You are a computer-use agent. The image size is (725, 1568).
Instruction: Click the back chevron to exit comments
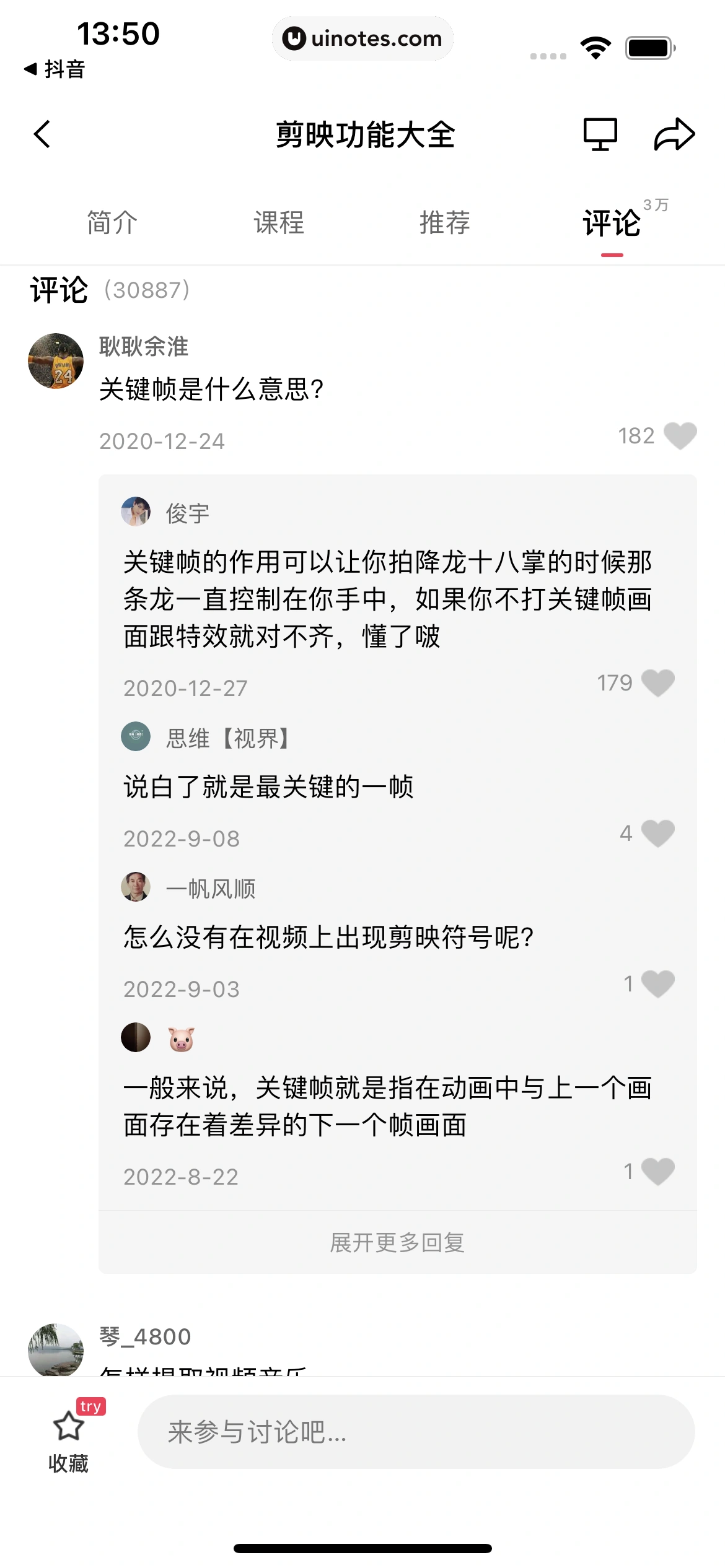pos(43,134)
